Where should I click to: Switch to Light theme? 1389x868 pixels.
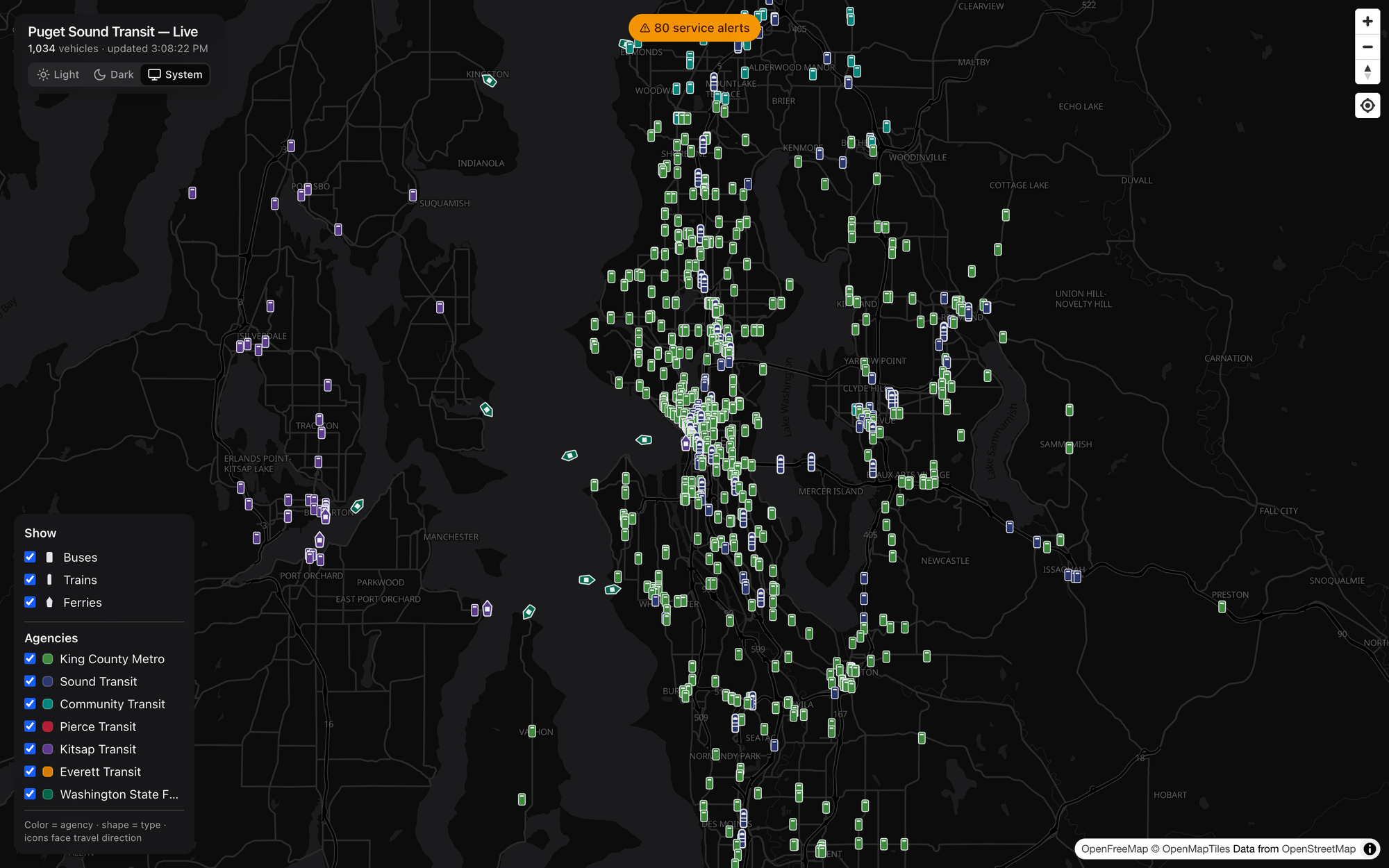tap(58, 74)
